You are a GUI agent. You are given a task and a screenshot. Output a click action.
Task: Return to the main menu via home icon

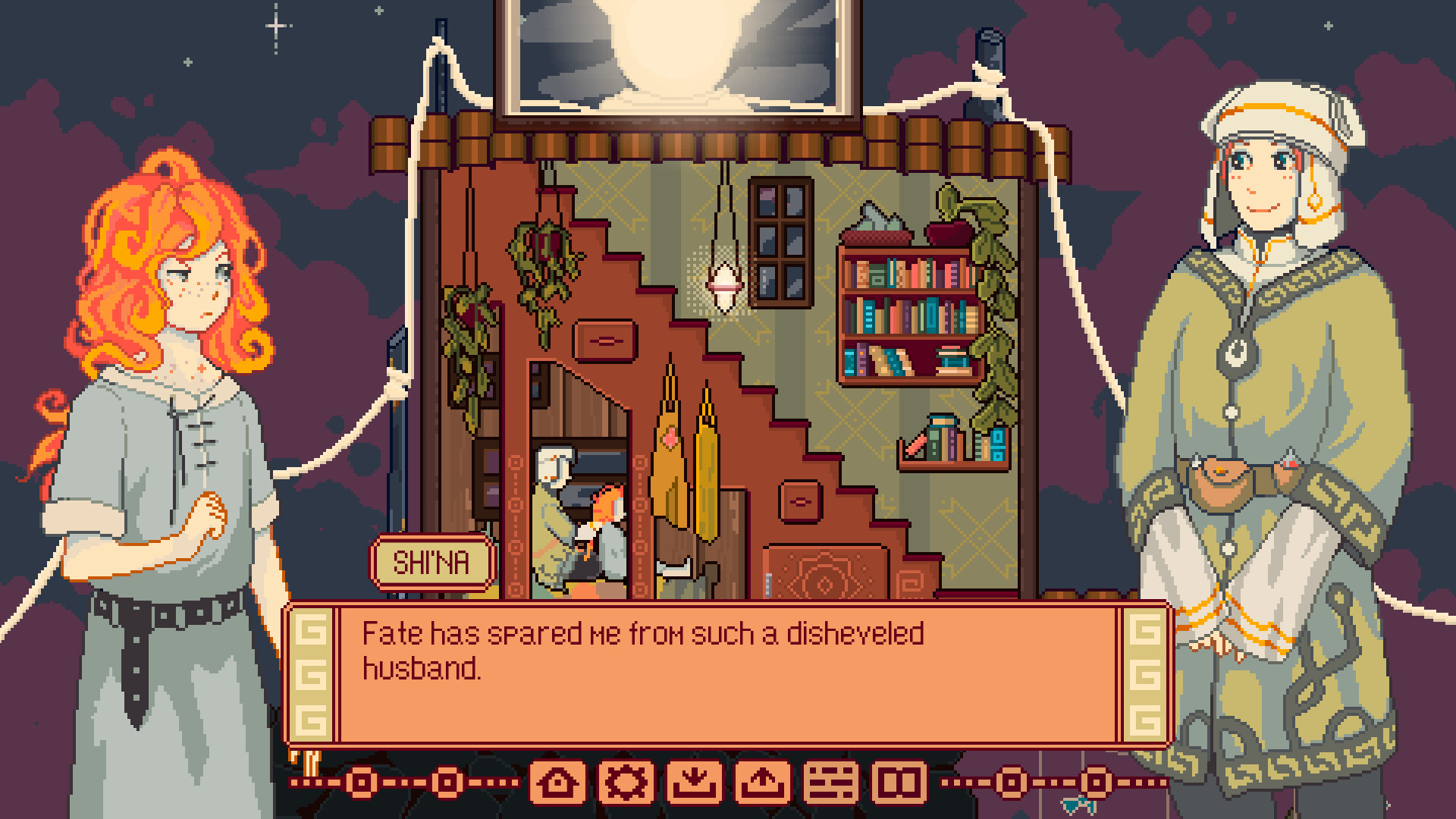click(x=558, y=782)
